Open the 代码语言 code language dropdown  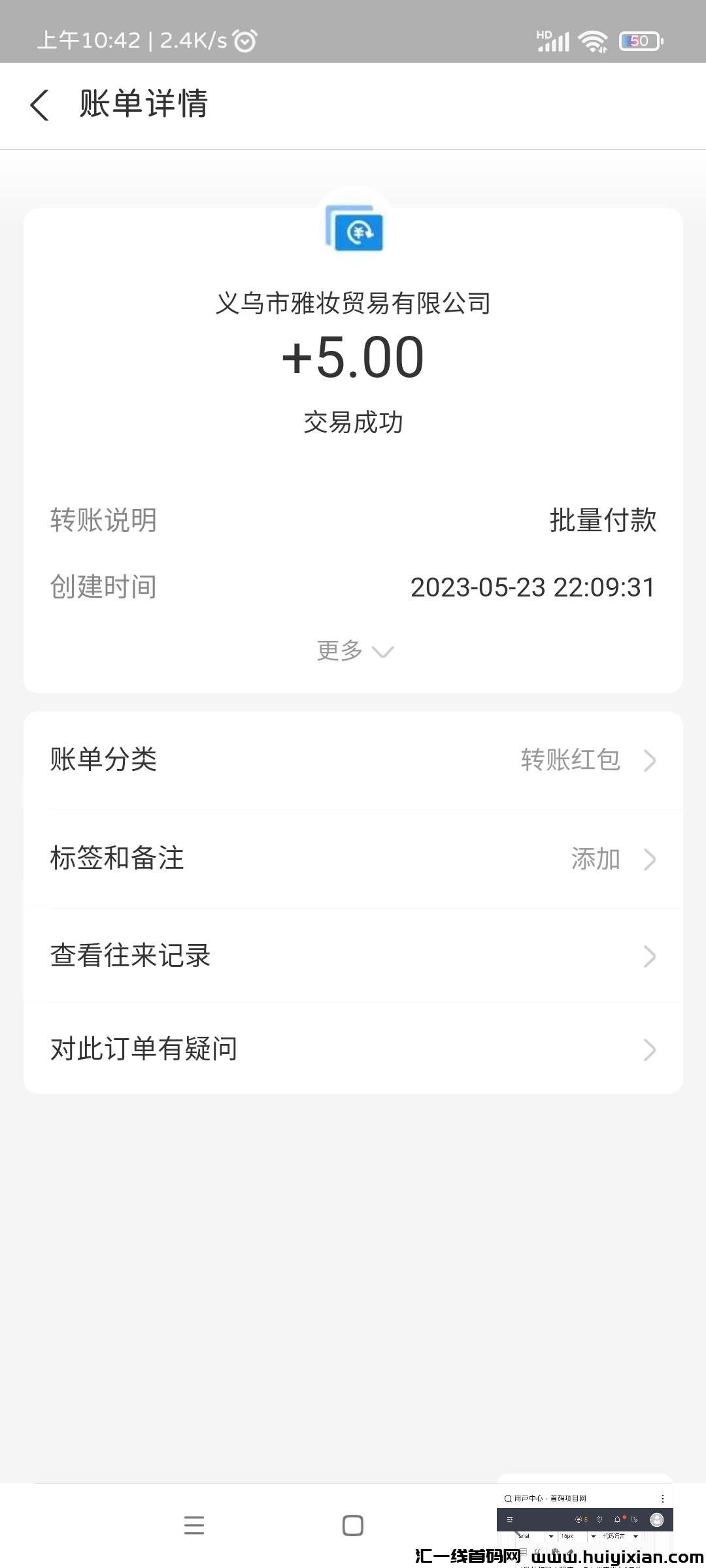coord(621,1536)
